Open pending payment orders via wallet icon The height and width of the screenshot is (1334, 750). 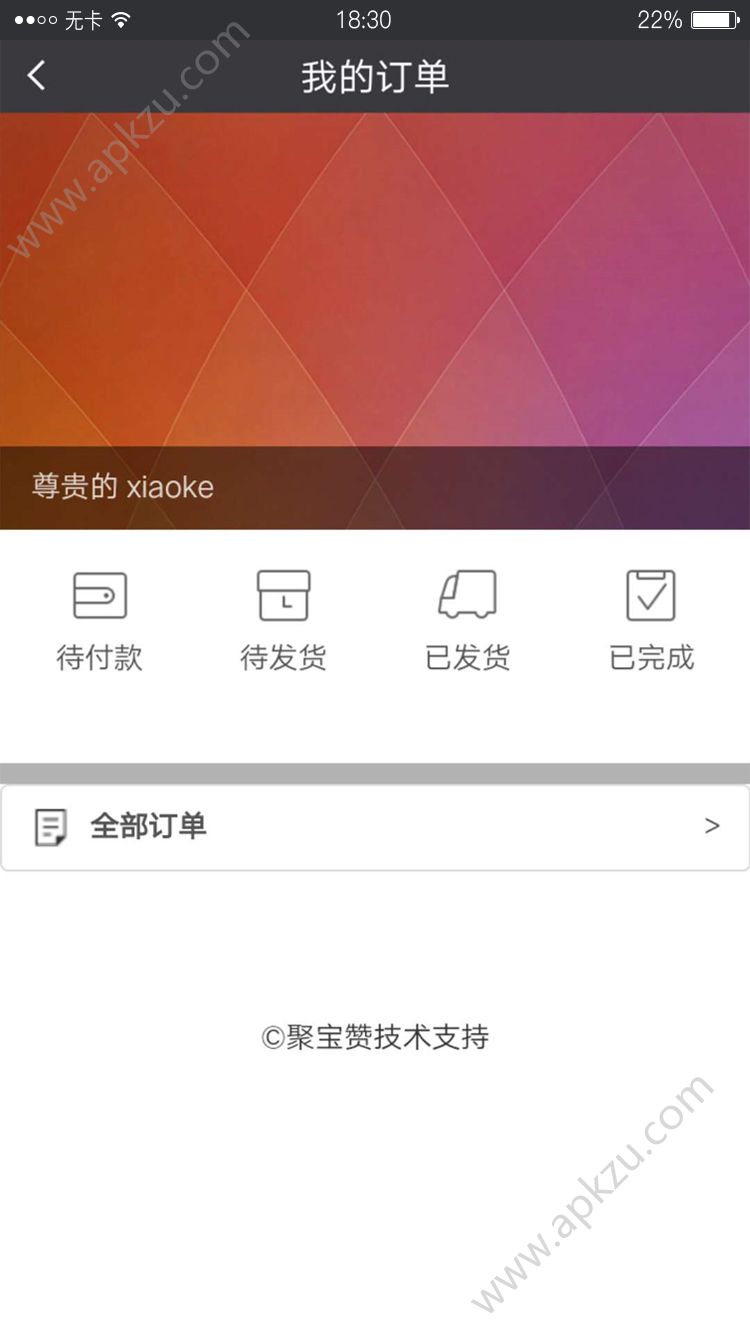(100, 594)
